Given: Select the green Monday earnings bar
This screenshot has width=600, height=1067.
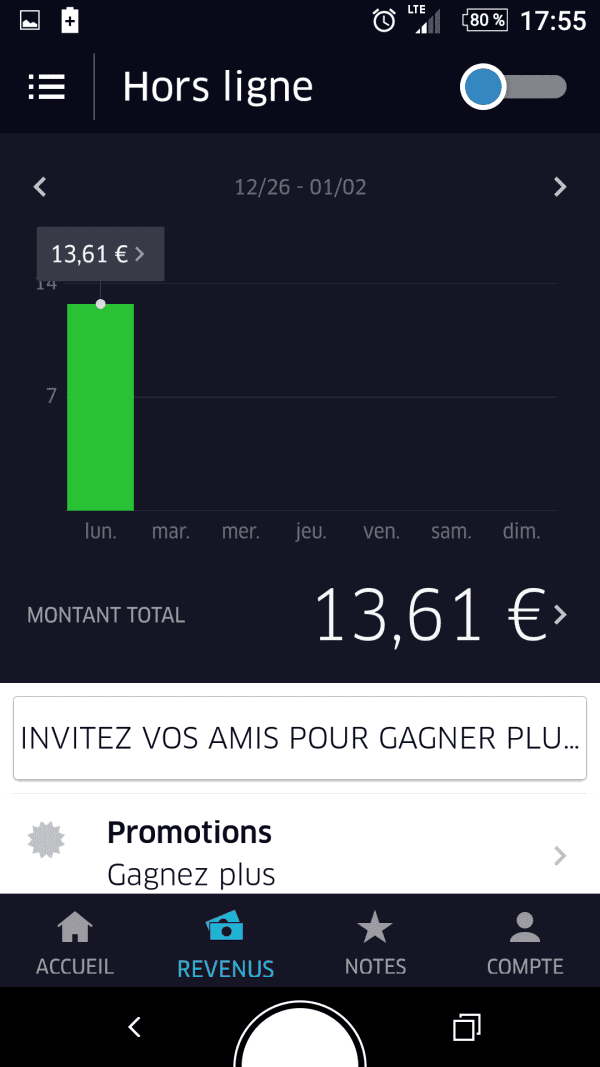Looking at the screenshot, I should [100, 407].
